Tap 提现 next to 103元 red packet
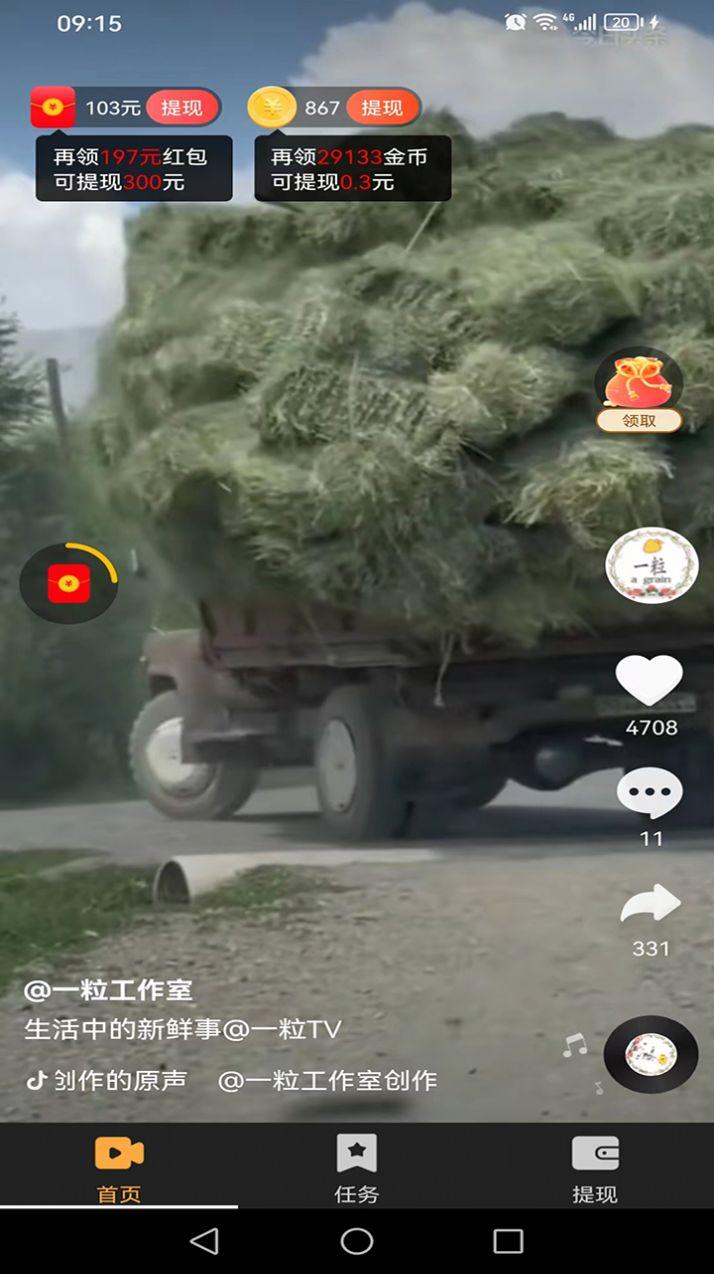Image resolution: width=714 pixels, height=1274 pixels. click(181, 108)
